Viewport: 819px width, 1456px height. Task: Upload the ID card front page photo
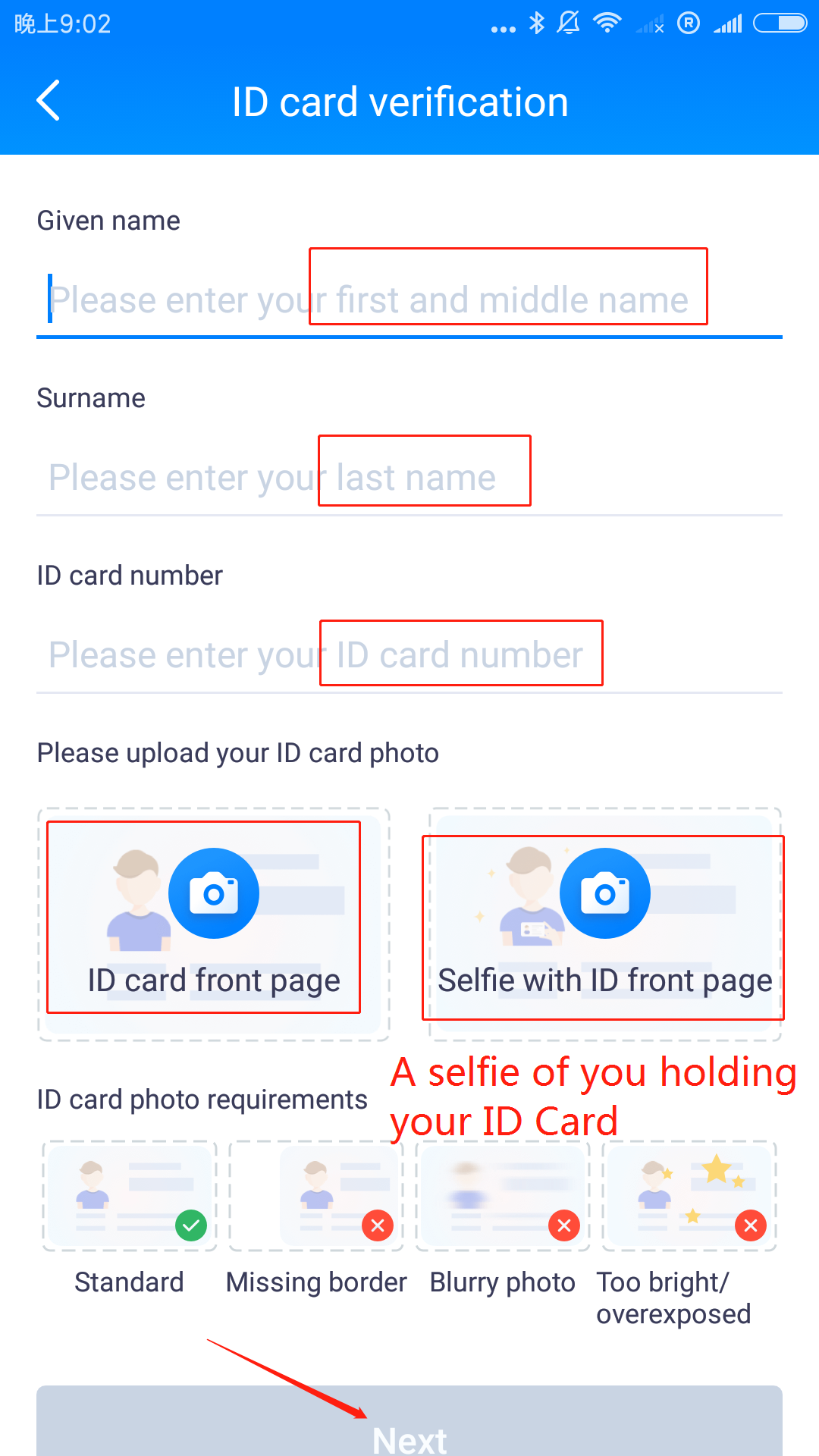tap(214, 924)
